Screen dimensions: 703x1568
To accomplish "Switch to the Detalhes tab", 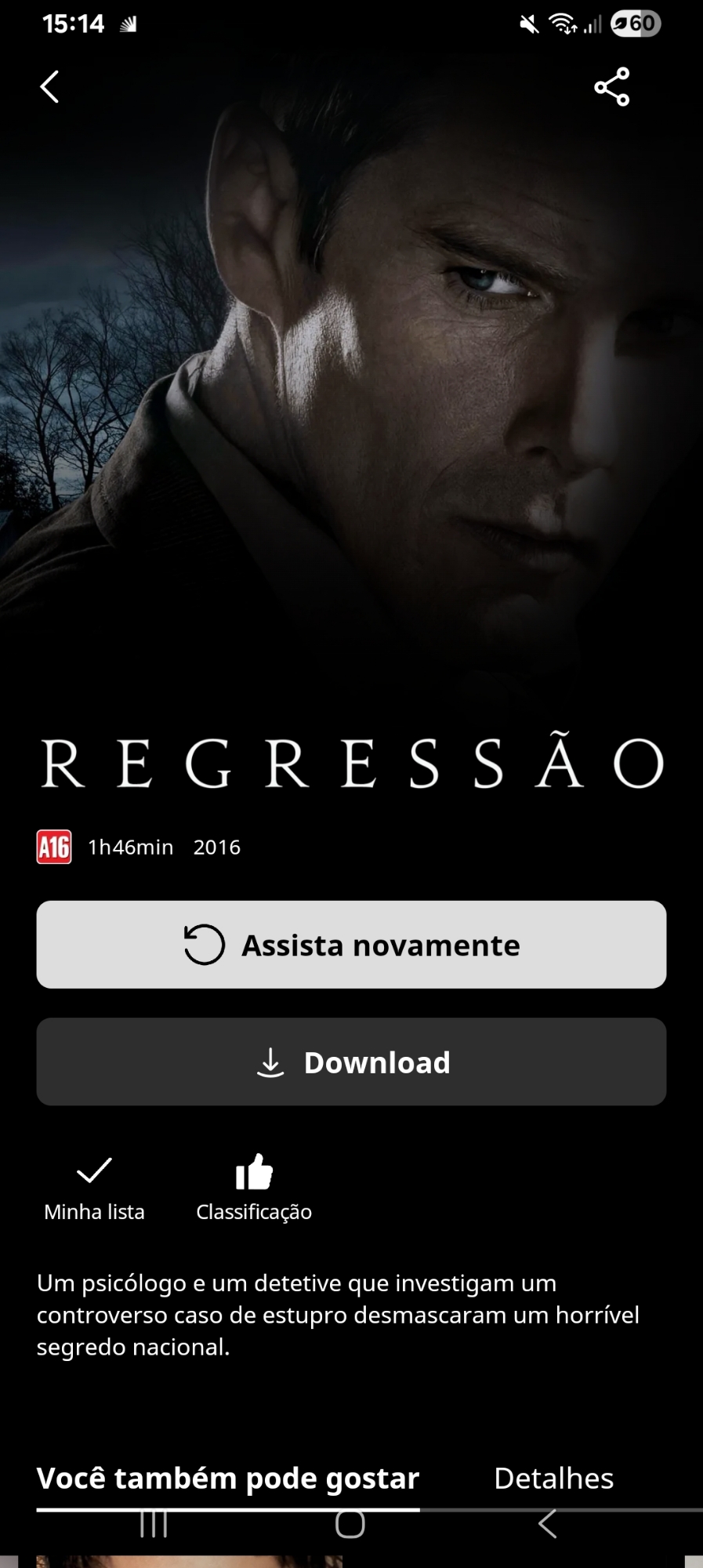I will (553, 1478).
